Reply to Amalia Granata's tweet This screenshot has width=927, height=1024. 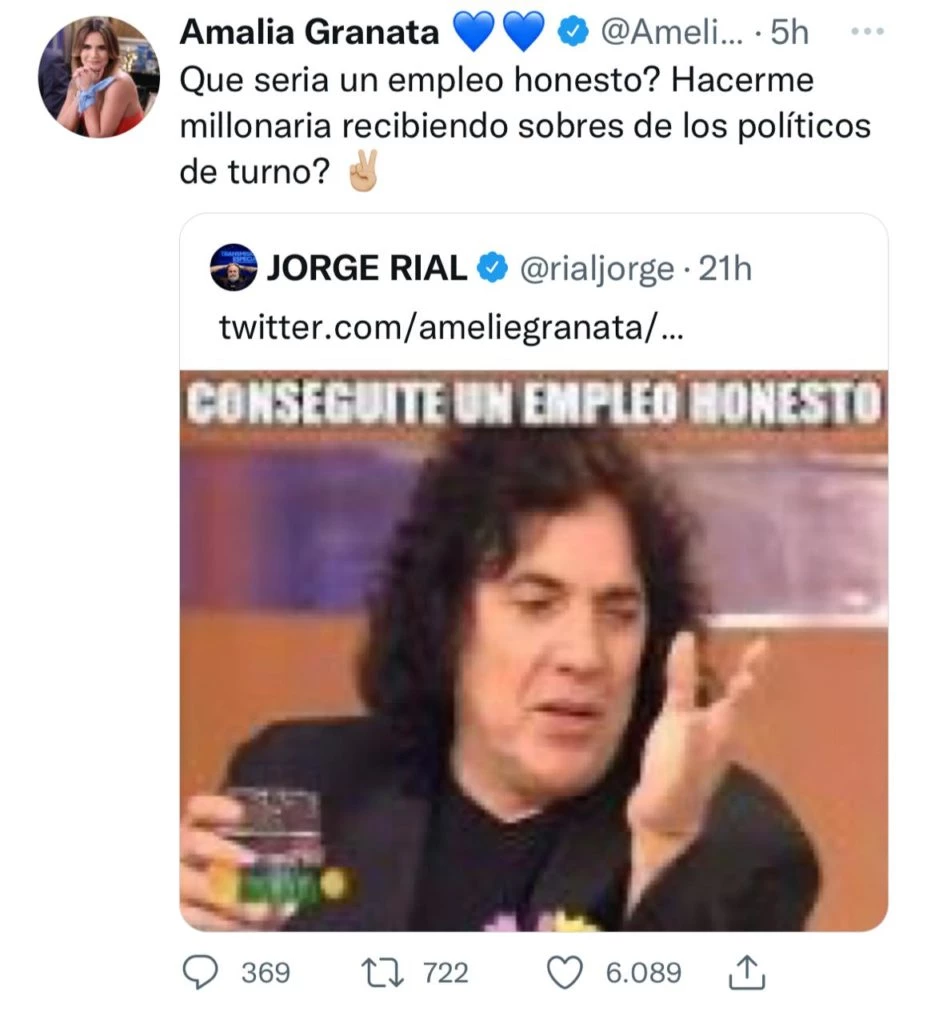(203, 971)
